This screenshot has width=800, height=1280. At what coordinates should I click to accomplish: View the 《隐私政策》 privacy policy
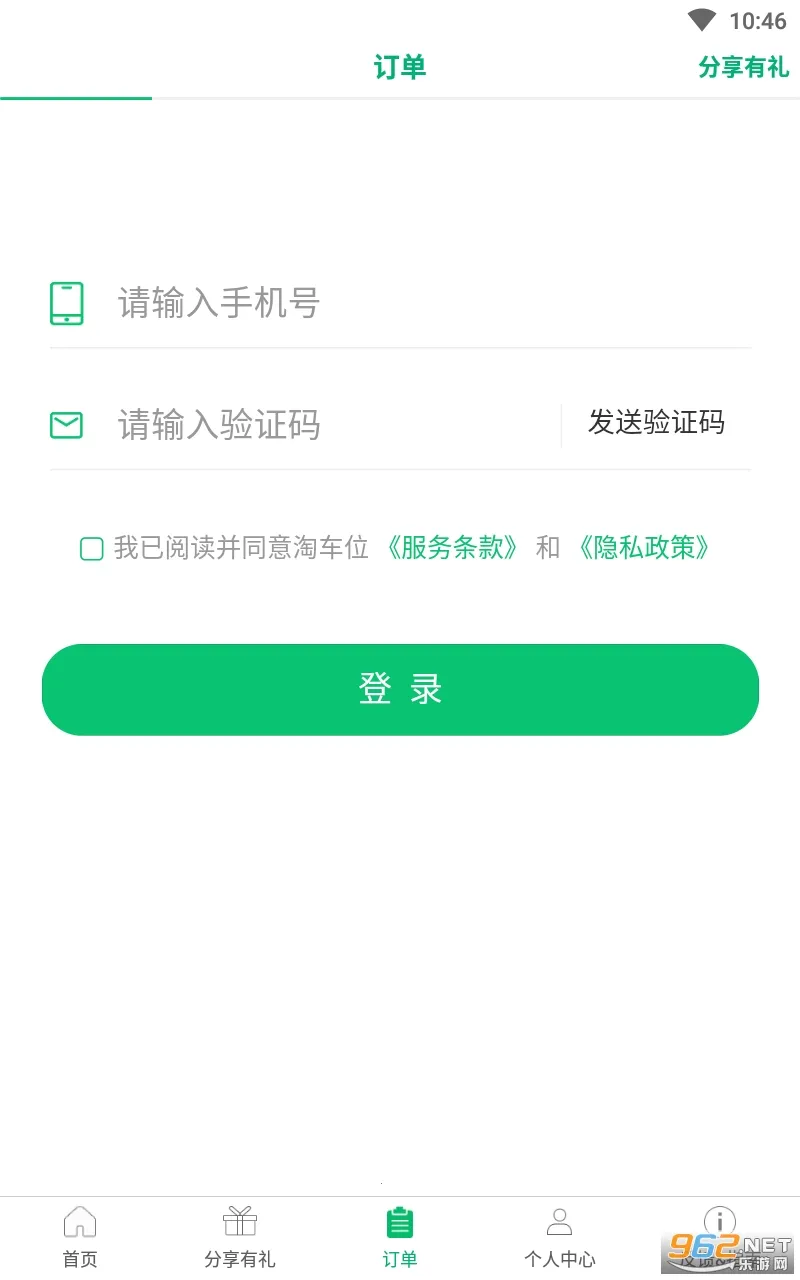(644, 548)
